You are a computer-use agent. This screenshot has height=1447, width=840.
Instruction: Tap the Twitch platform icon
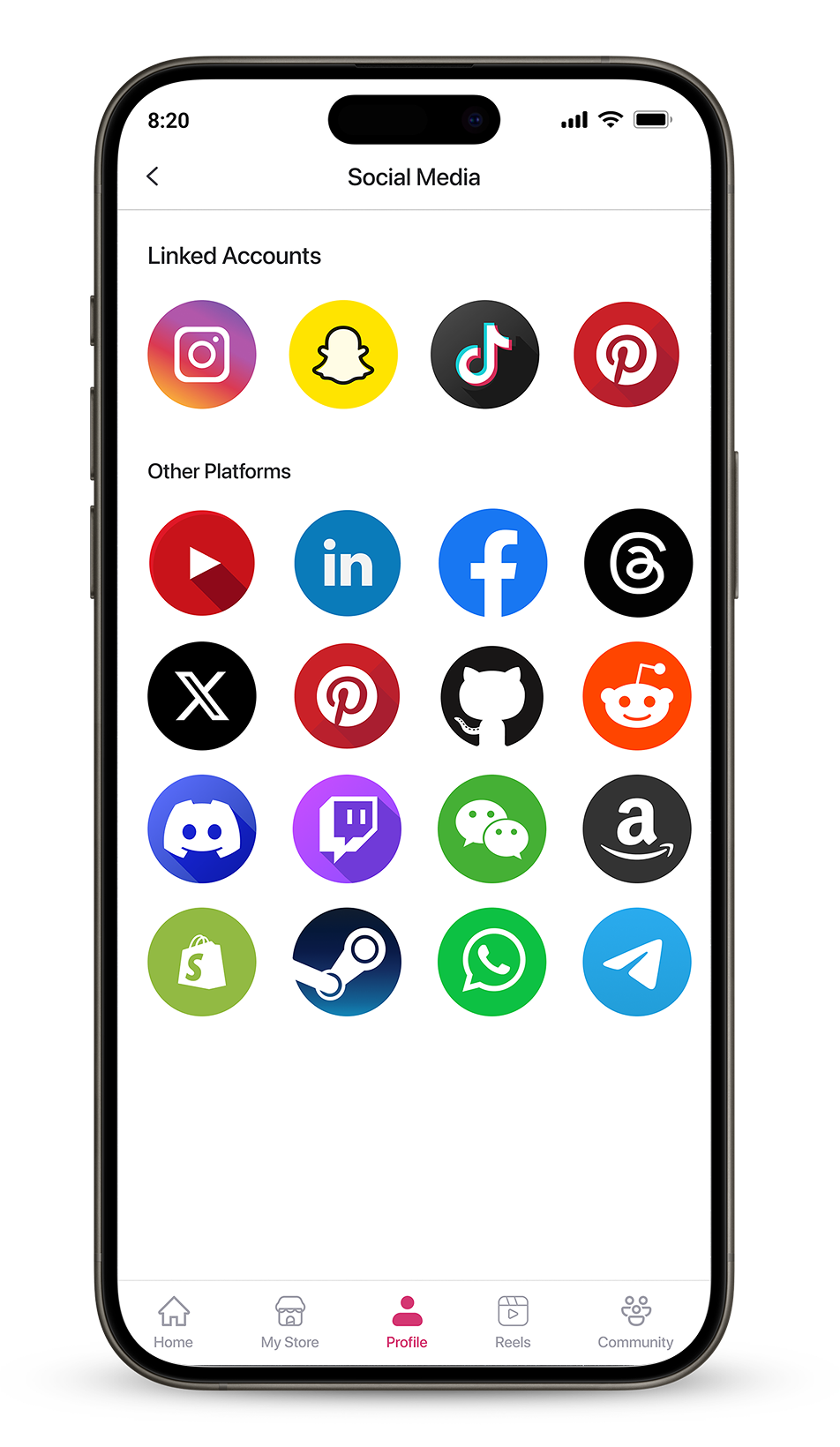click(347, 828)
